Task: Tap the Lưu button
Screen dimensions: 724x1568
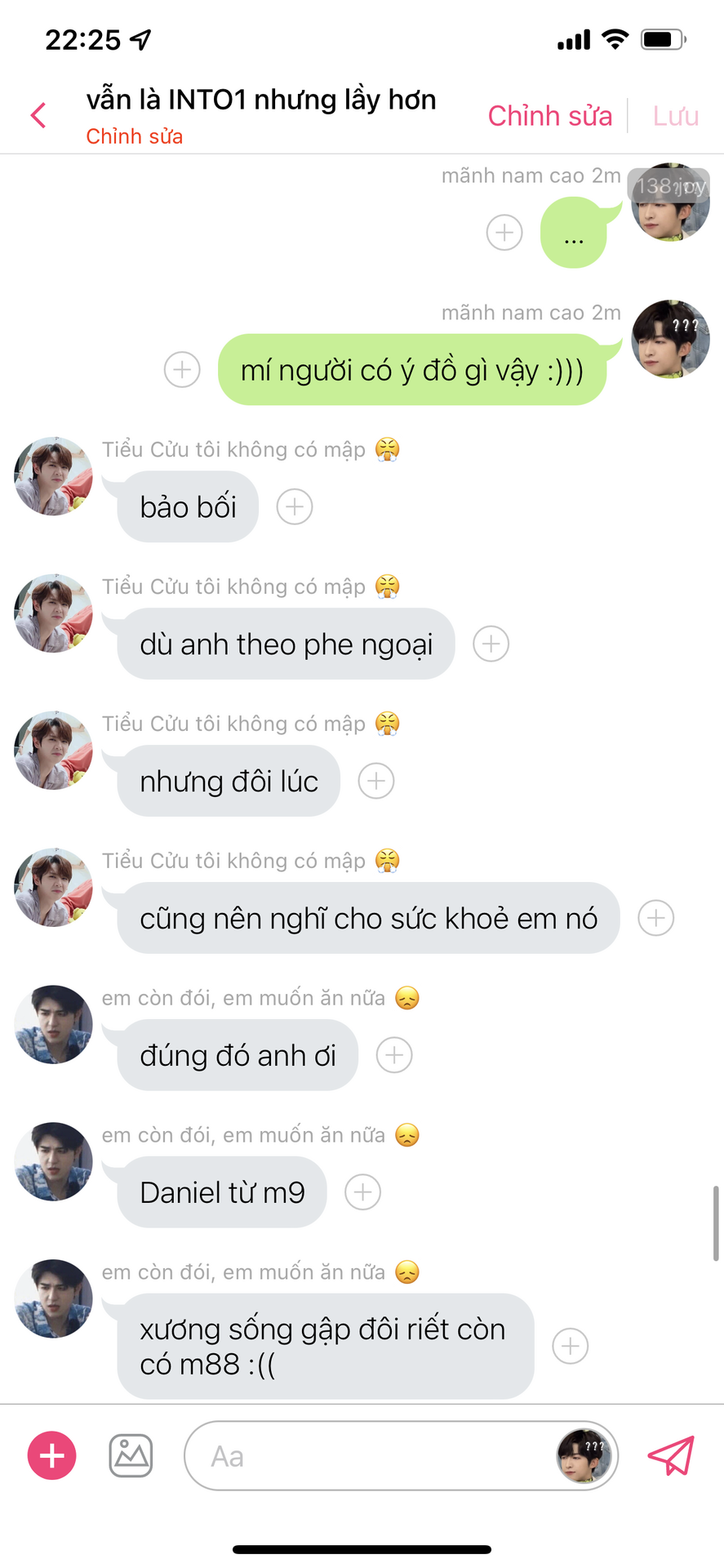Action: click(x=675, y=116)
